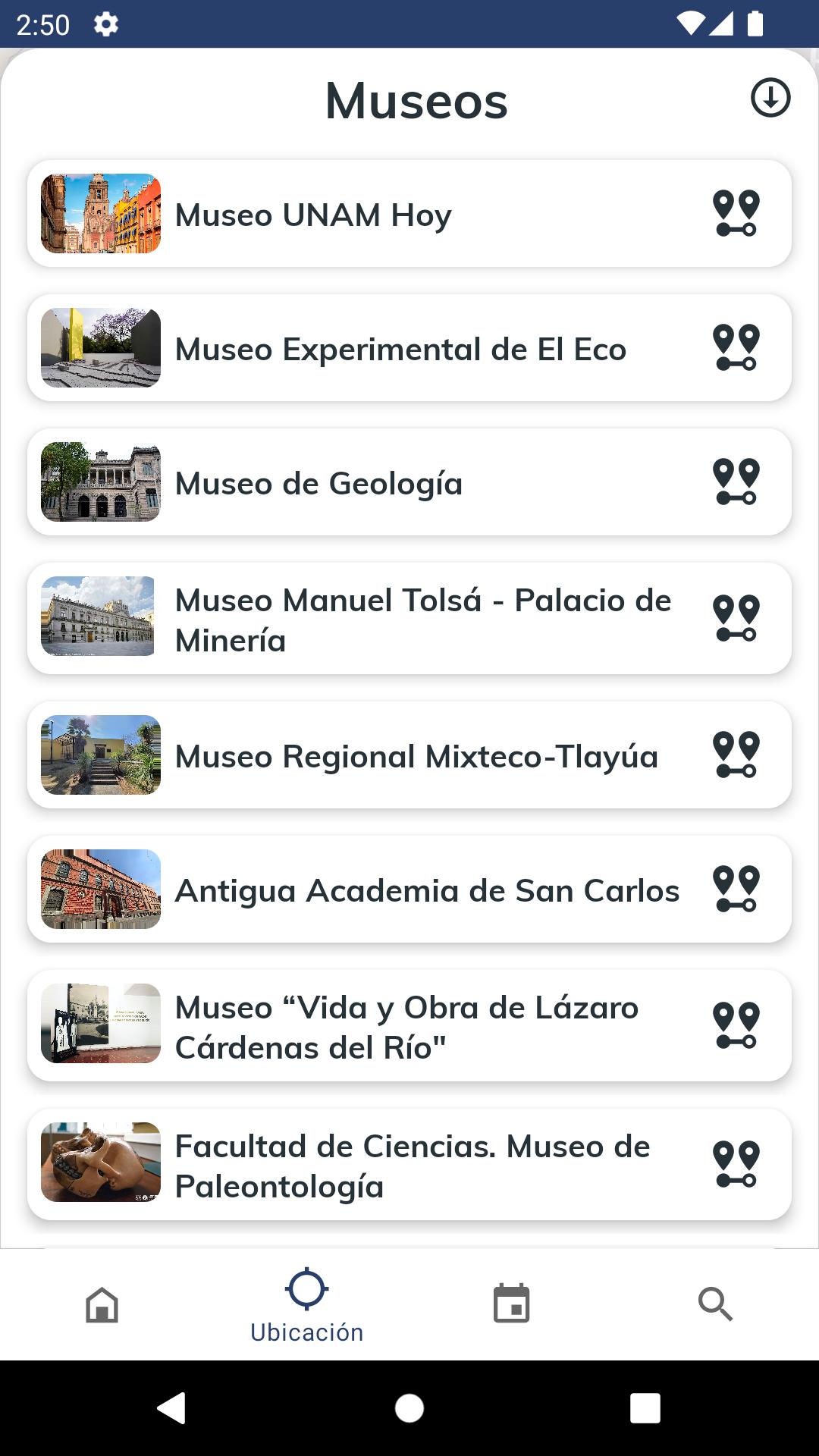Switch to the calendar tab
Viewport: 819px width, 1456px height.
tap(512, 1304)
